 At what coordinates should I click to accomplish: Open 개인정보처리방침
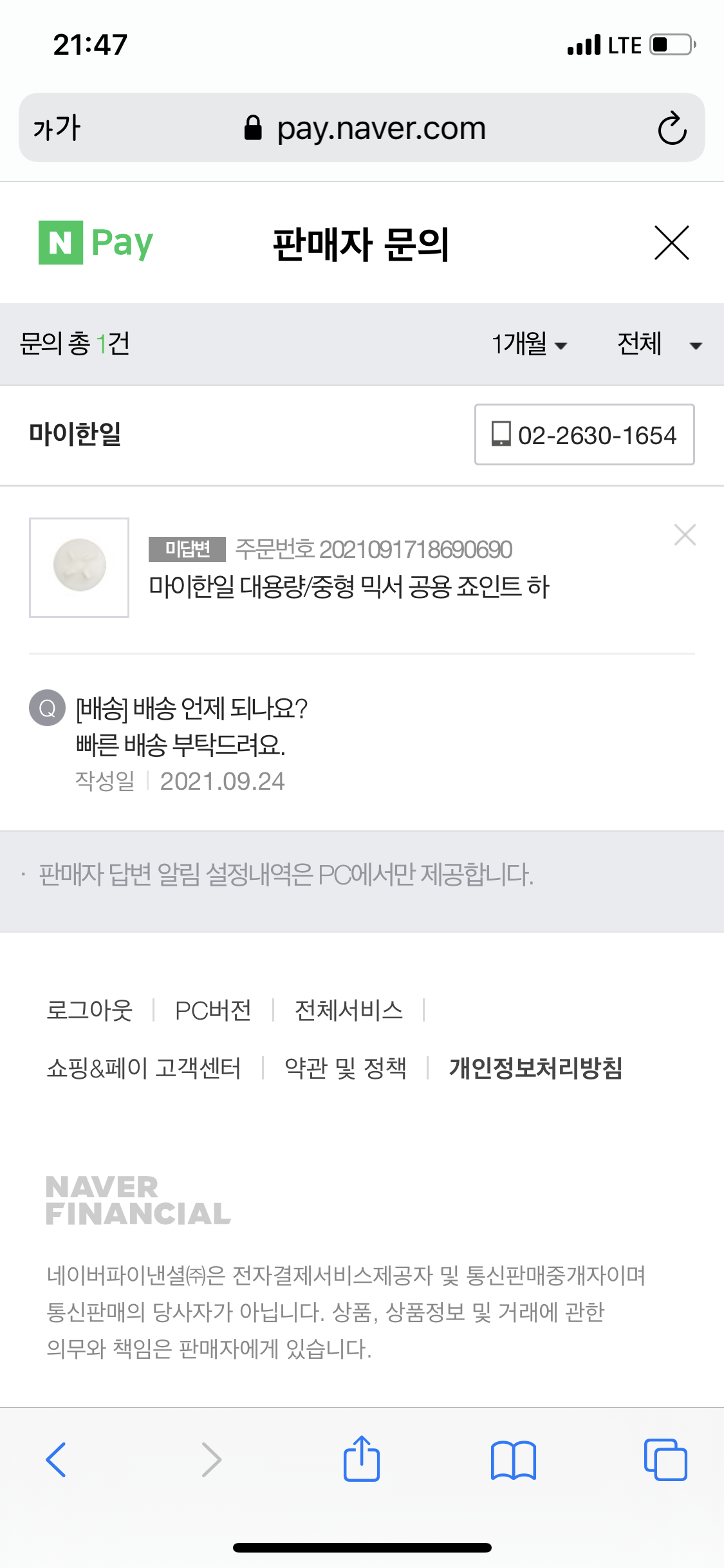[x=535, y=1068]
